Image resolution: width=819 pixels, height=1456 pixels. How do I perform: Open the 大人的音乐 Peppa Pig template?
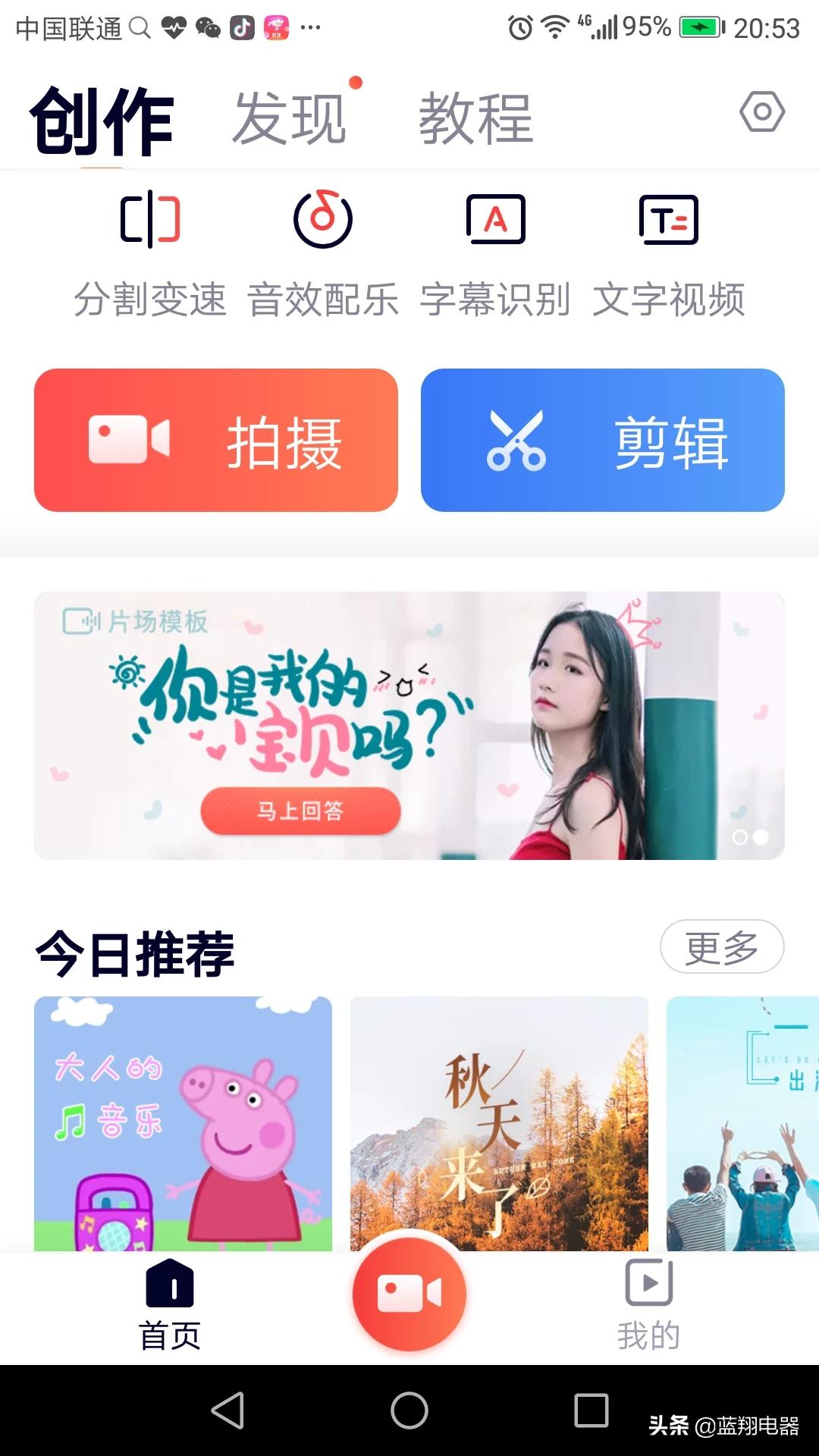tap(183, 1124)
